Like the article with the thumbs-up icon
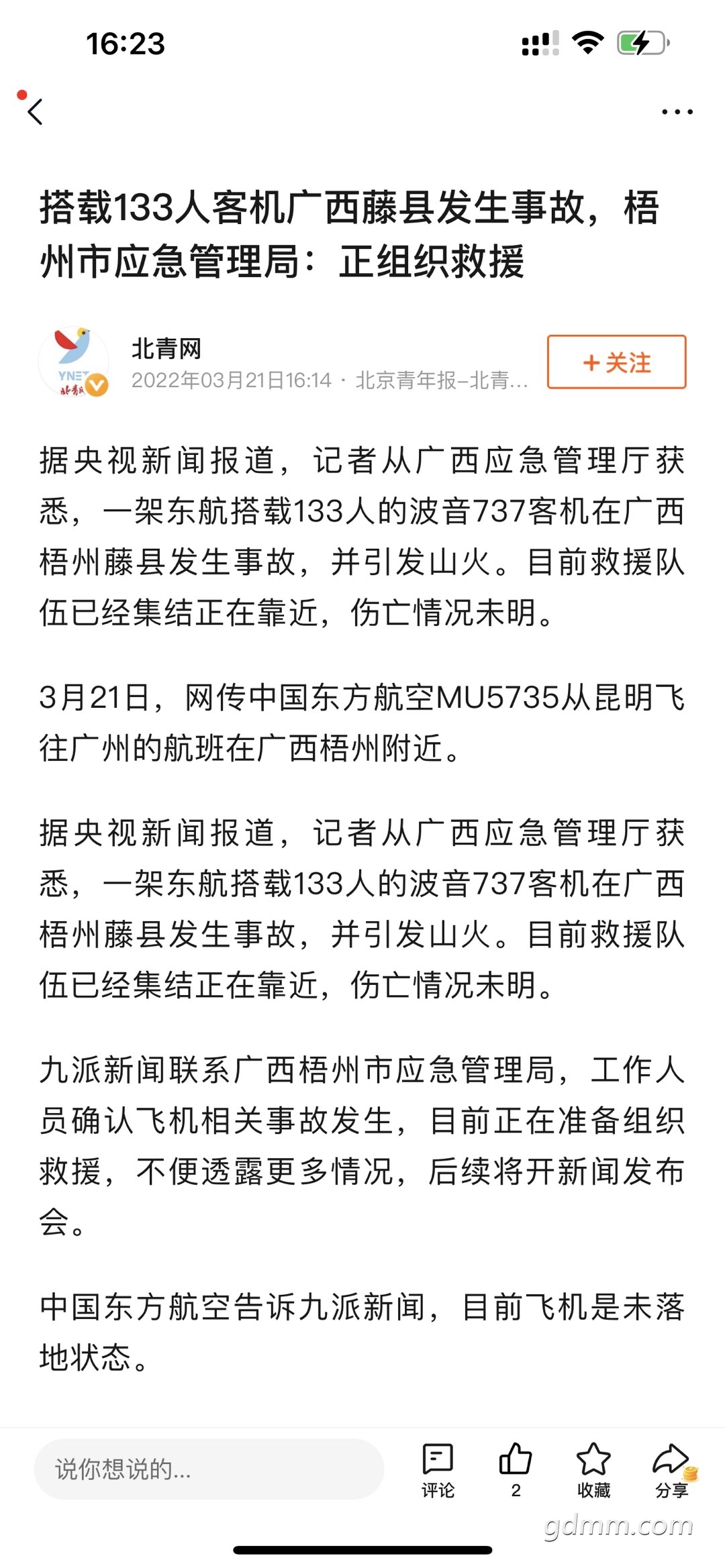 point(516,1469)
